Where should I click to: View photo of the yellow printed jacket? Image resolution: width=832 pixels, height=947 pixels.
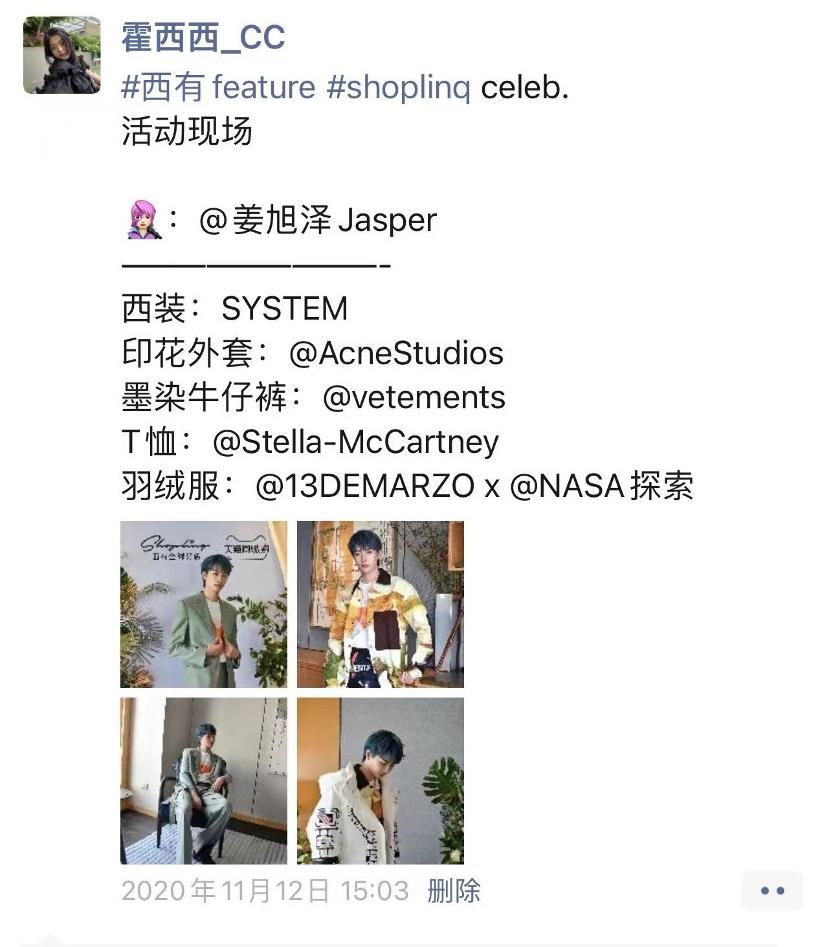[380, 604]
